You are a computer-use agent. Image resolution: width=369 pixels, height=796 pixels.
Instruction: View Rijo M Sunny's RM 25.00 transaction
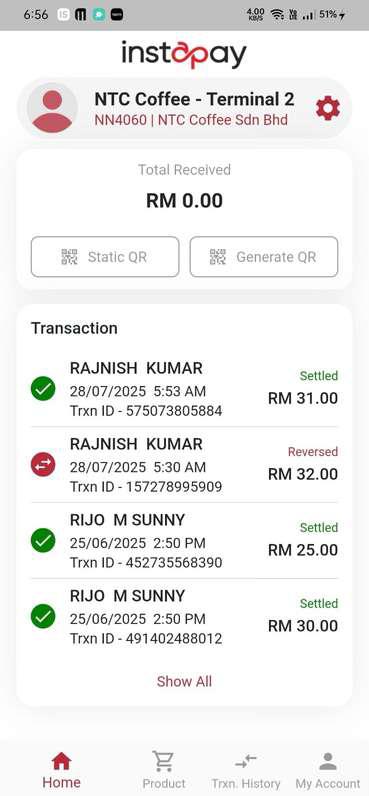[184, 541]
